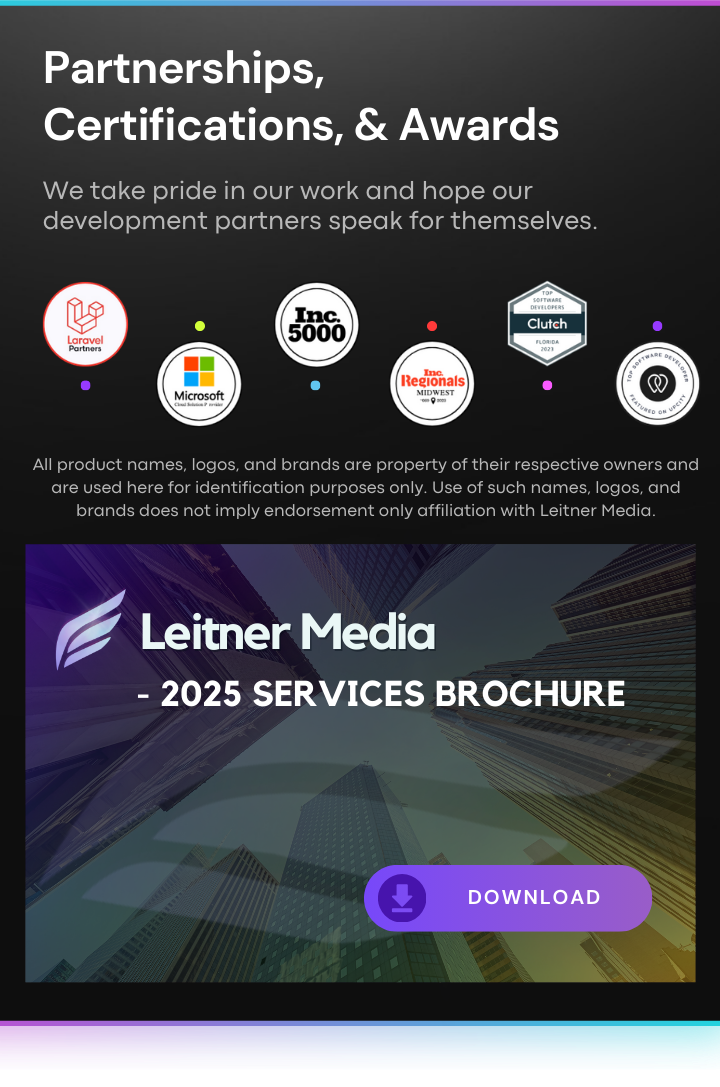Click the Partnerships, Certifications, & Awards heading
The image size is (720, 1087).
tap(300, 98)
